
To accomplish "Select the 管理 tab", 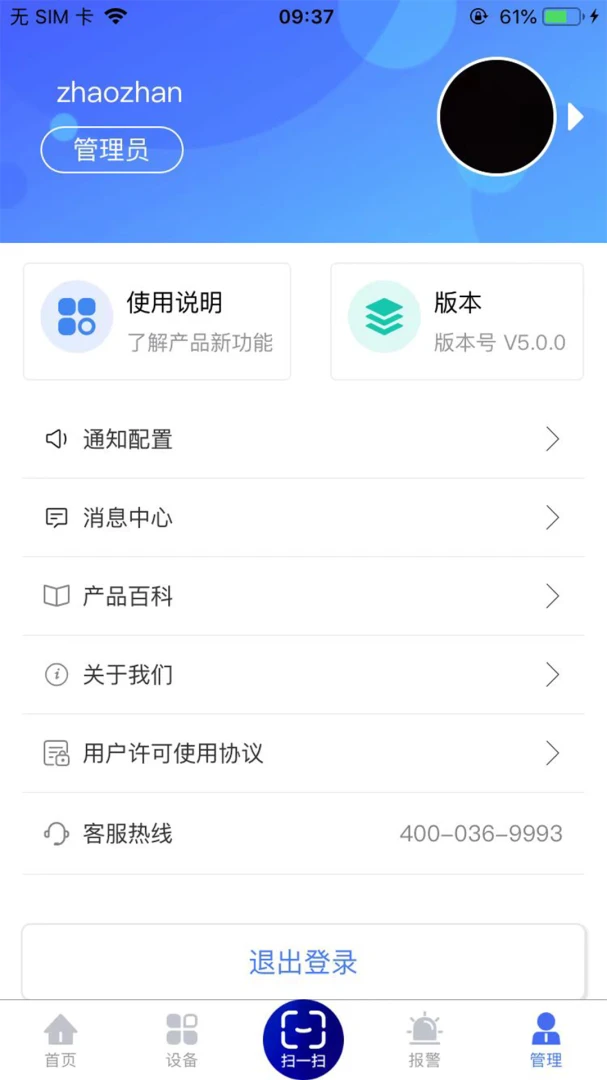I will 546,1040.
